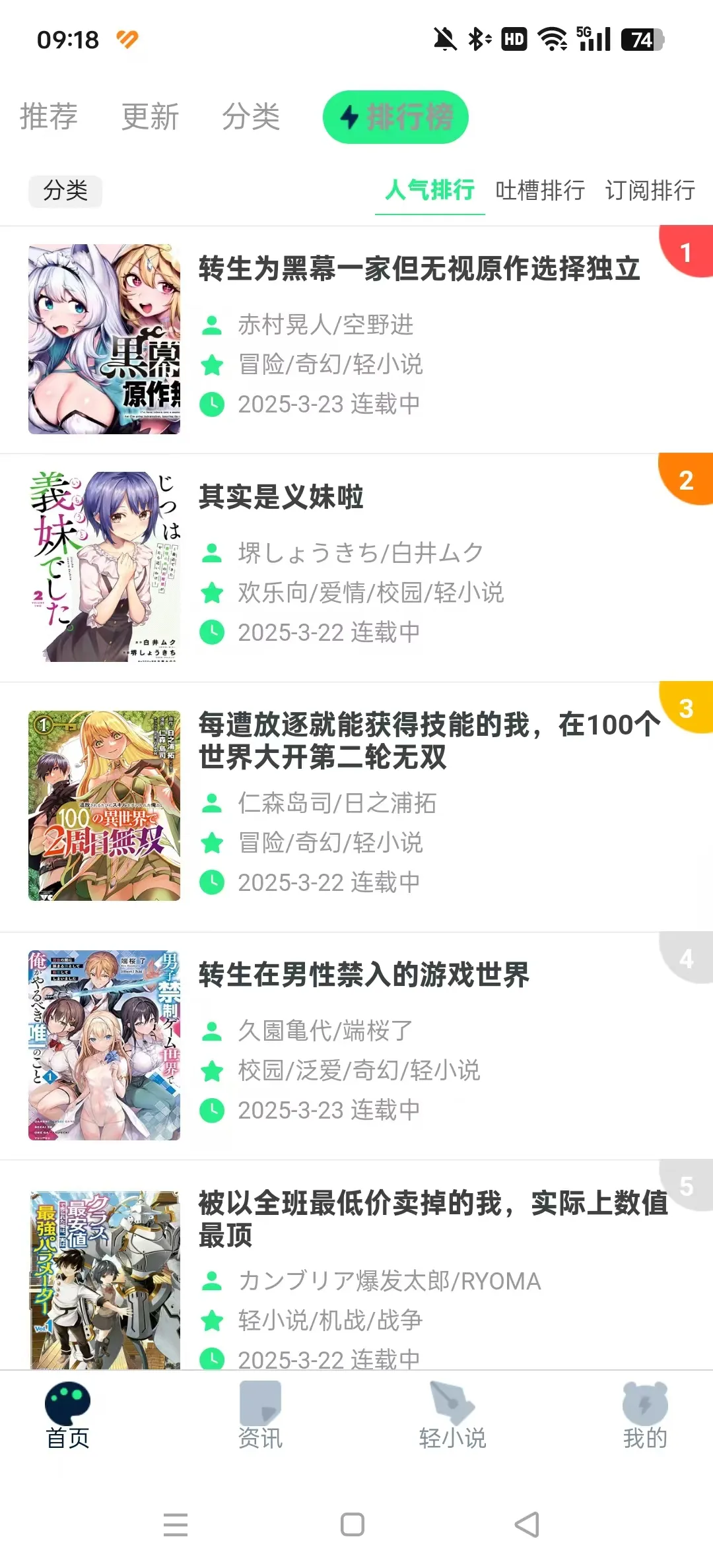Tap the system home button

tap(353, 1524)
